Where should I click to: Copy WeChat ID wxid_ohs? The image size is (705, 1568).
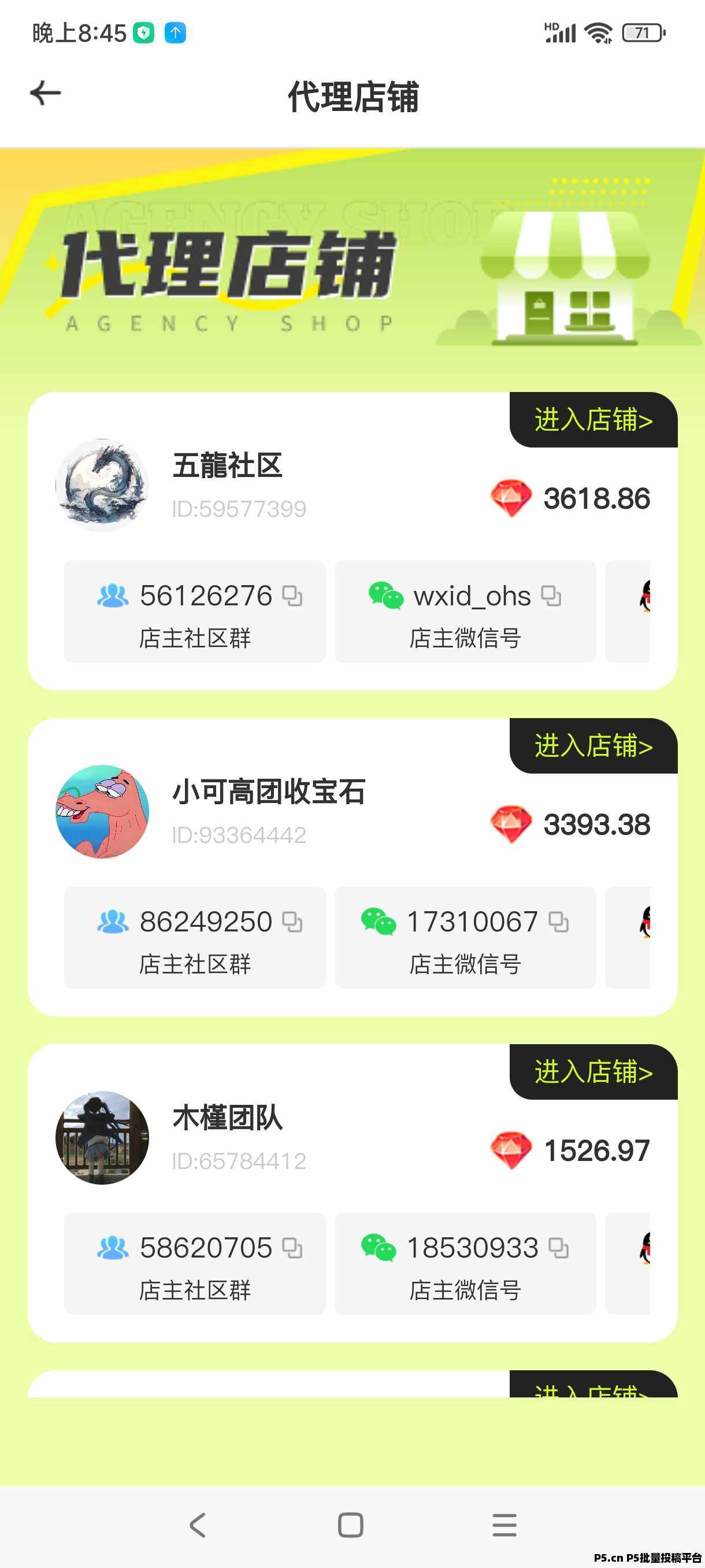pyautogui.click(x=551, y=597)
